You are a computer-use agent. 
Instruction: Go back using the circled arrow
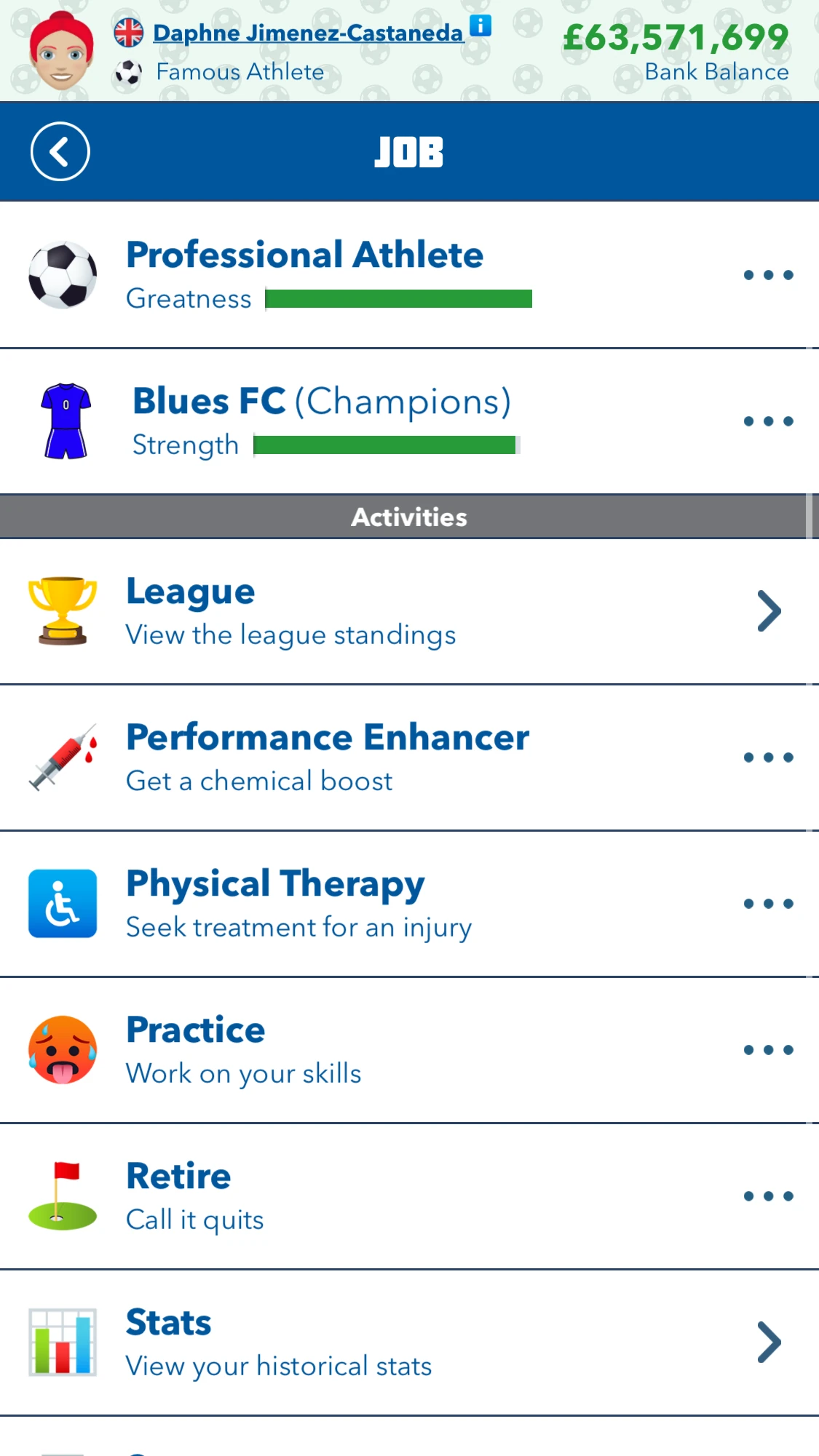(60, 151)
